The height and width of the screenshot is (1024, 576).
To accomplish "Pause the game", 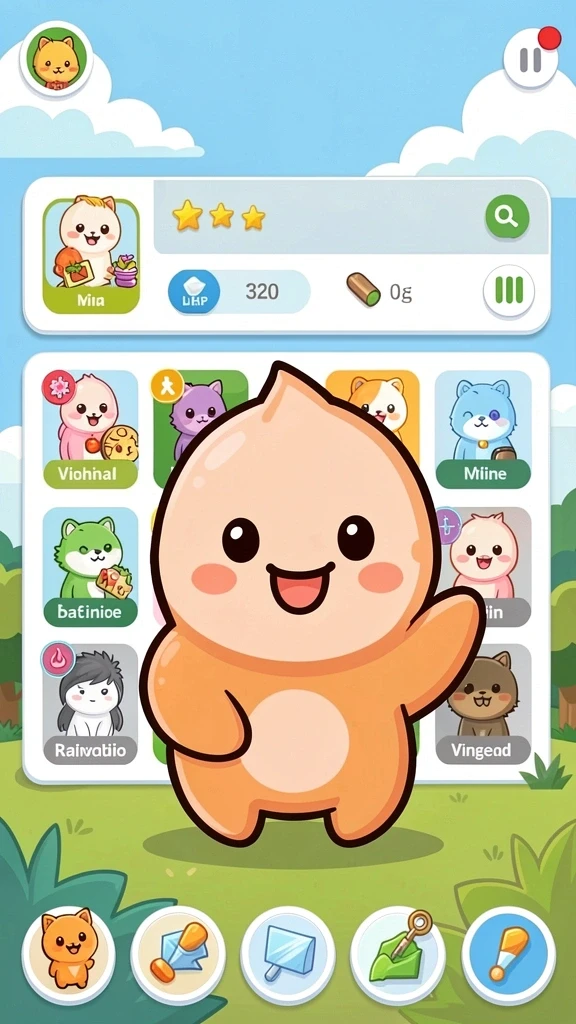I will [530, 60].
